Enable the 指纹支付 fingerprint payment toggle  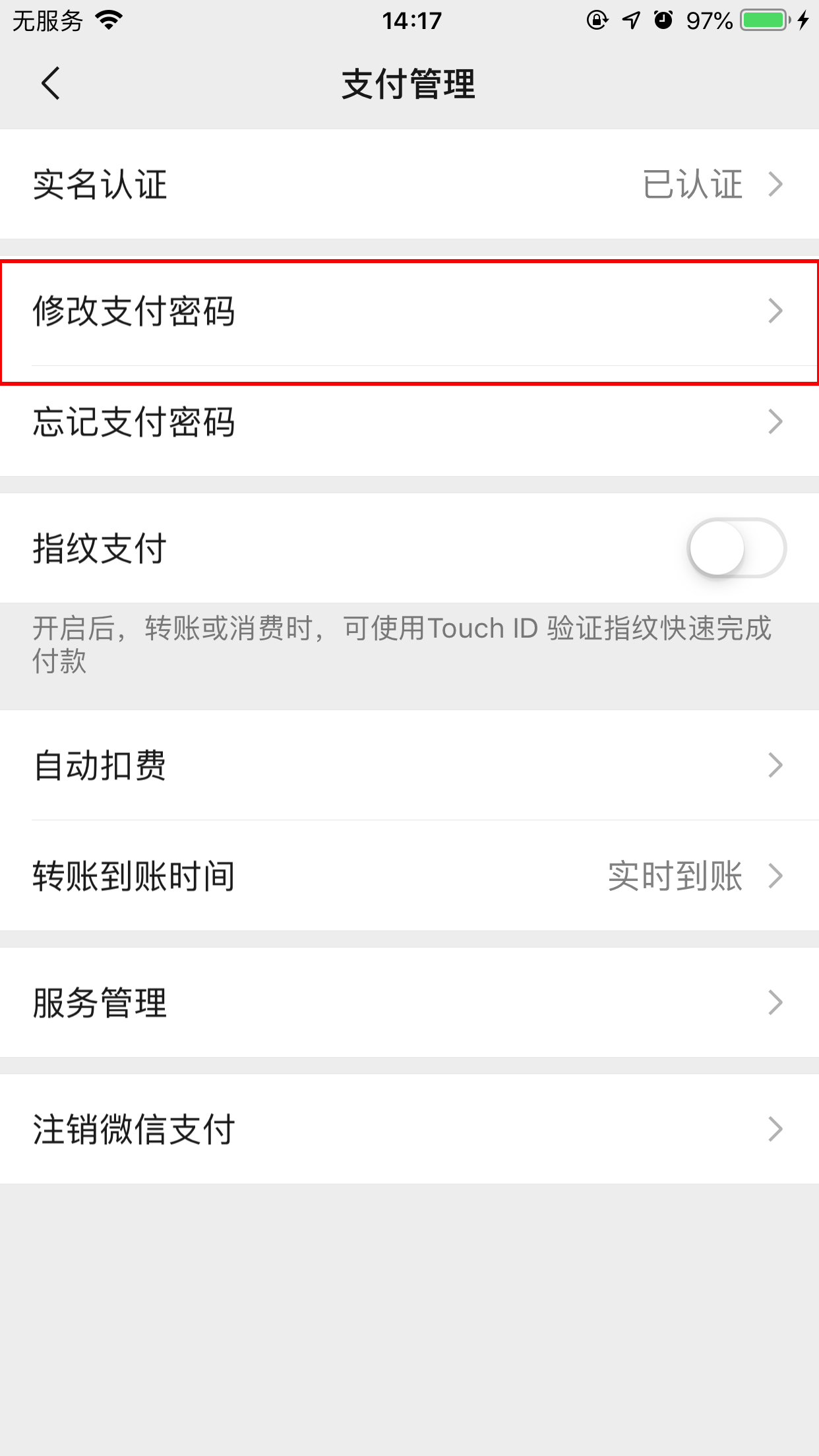[735, 548]
